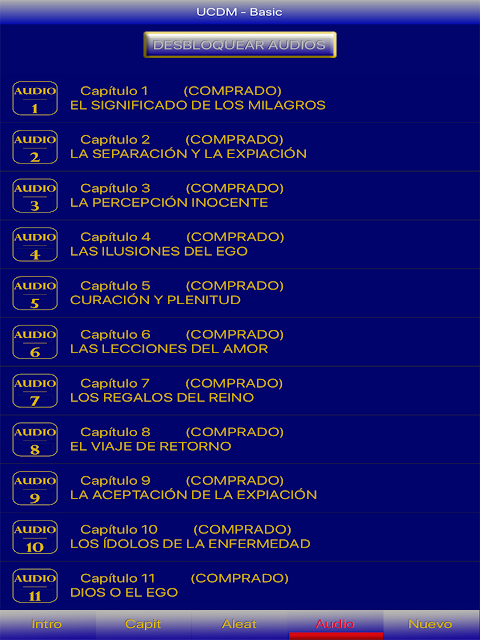The image size is (480, 640).
Task: Open Capítulo 1 El significado de los milagros
Action: pos(240,98)
